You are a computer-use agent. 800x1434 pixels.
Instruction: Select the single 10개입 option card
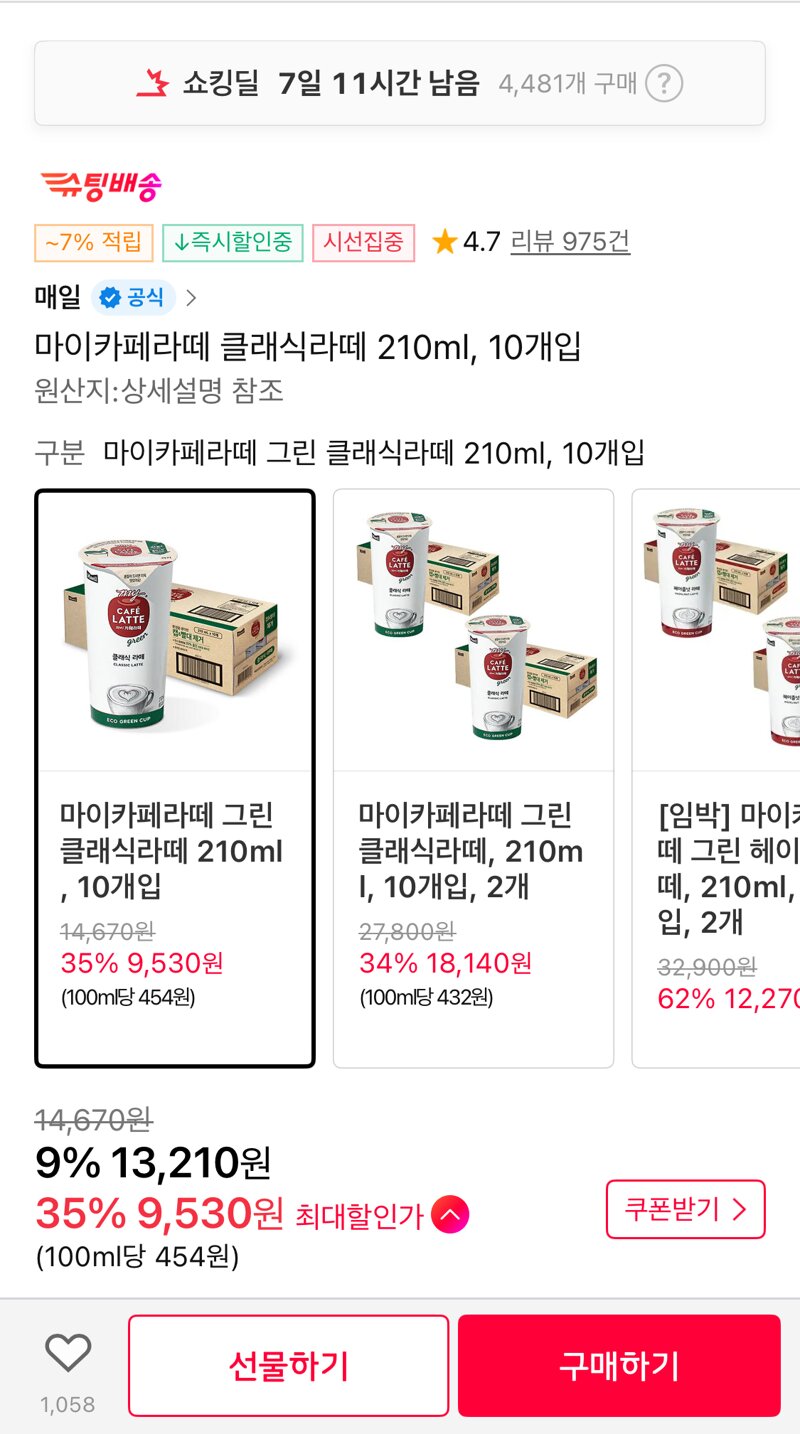click(175, 778)
